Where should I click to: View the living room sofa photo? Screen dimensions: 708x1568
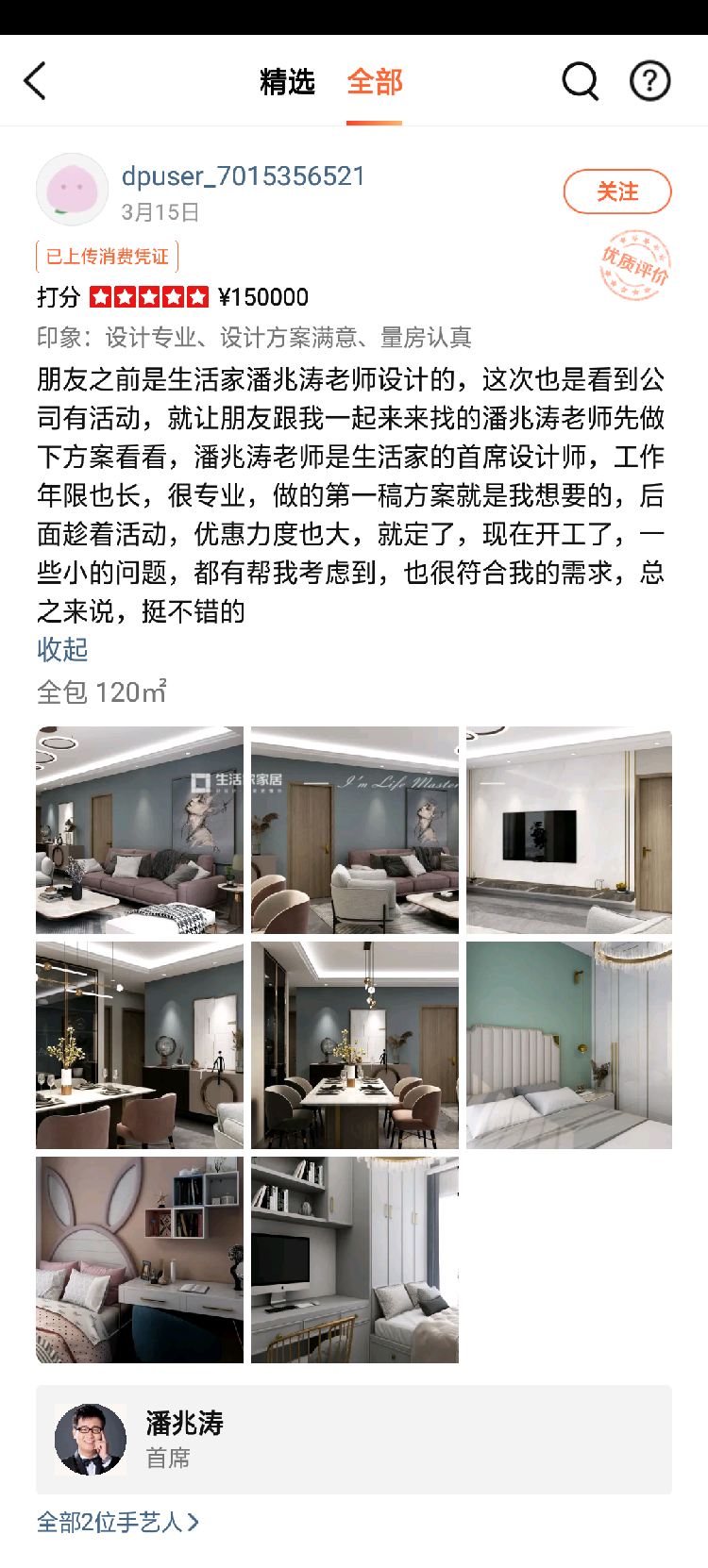click(x=140, y=830)
